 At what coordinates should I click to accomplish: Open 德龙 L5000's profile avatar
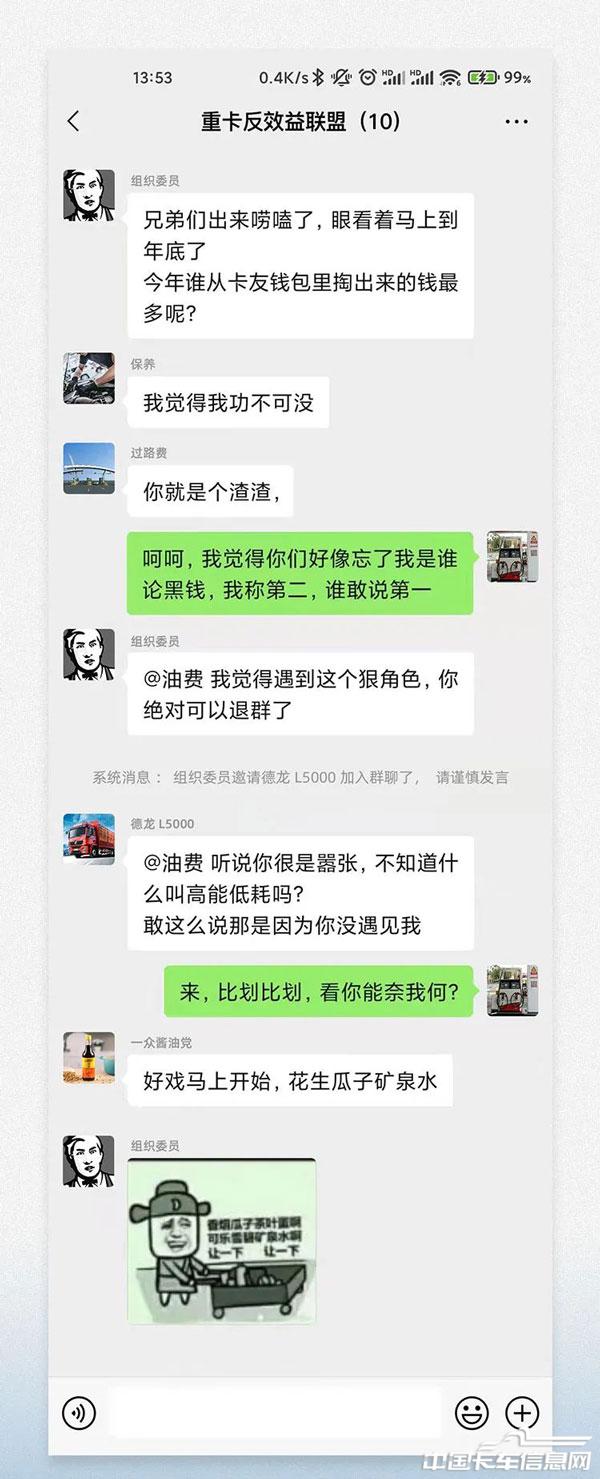coord(88,838)
